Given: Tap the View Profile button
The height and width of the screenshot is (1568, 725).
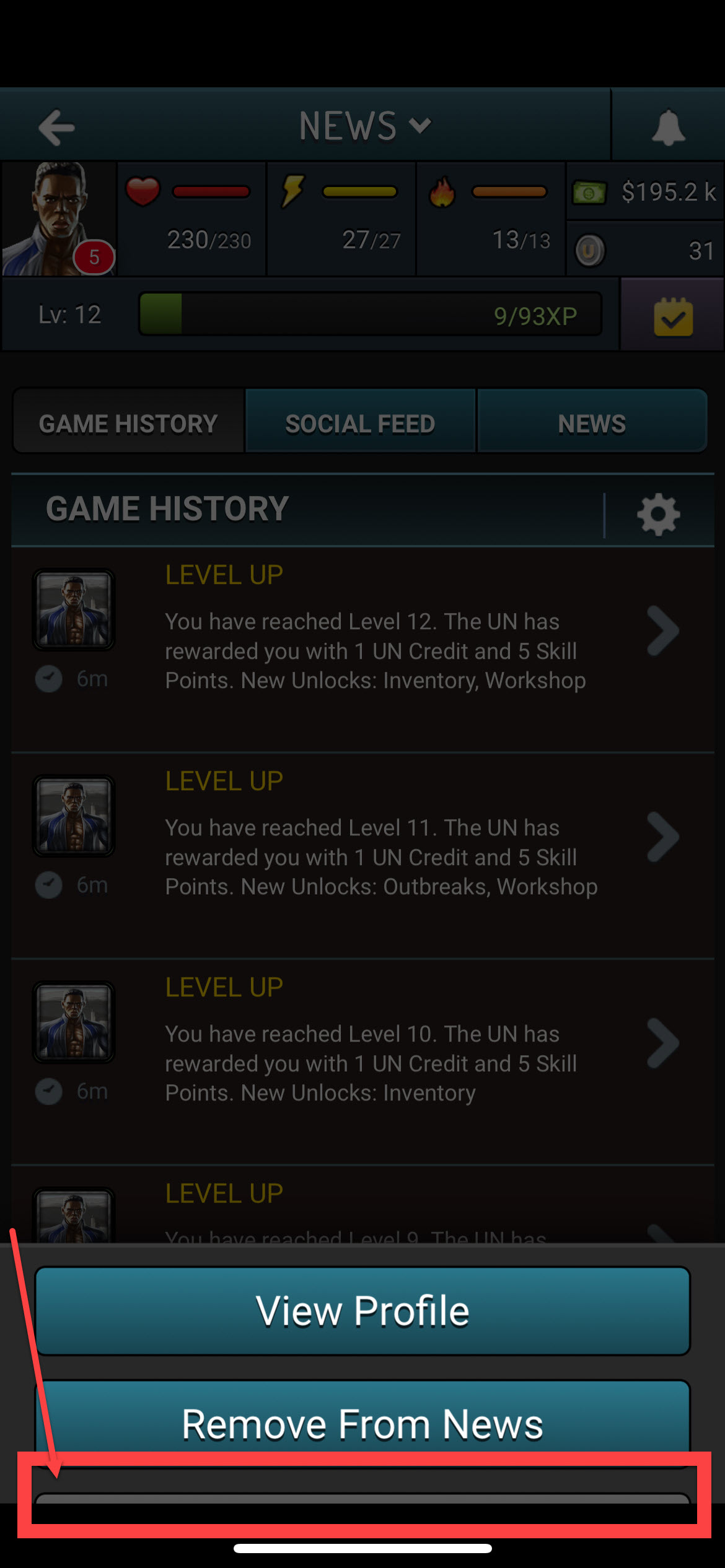Looking at the screenshot, I should 362,1310.
